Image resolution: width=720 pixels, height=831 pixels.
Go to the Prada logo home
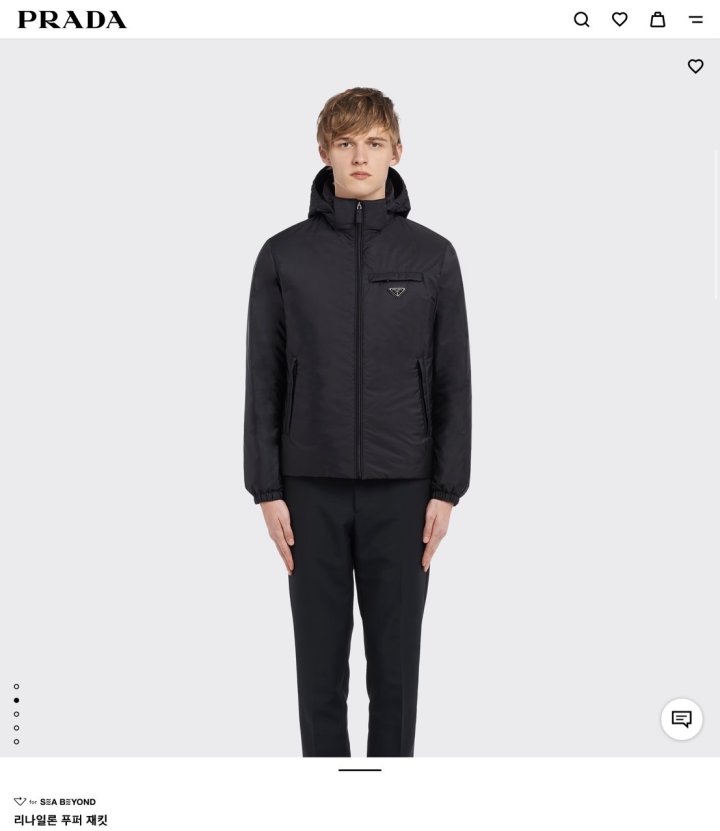72,19
